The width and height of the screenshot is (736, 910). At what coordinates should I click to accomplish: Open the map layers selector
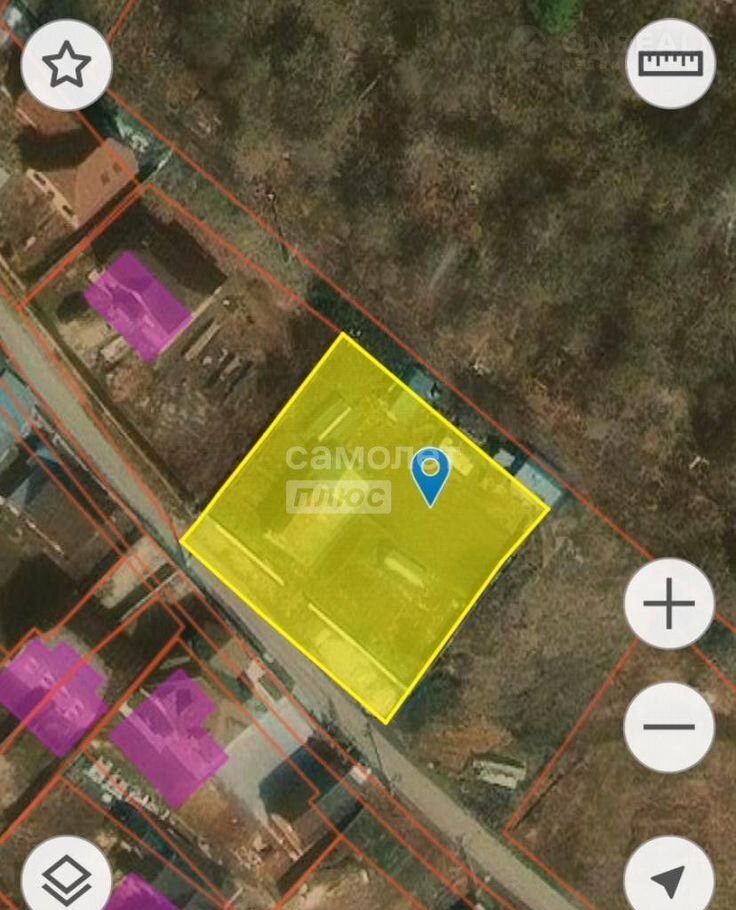[x=66, y=878]
